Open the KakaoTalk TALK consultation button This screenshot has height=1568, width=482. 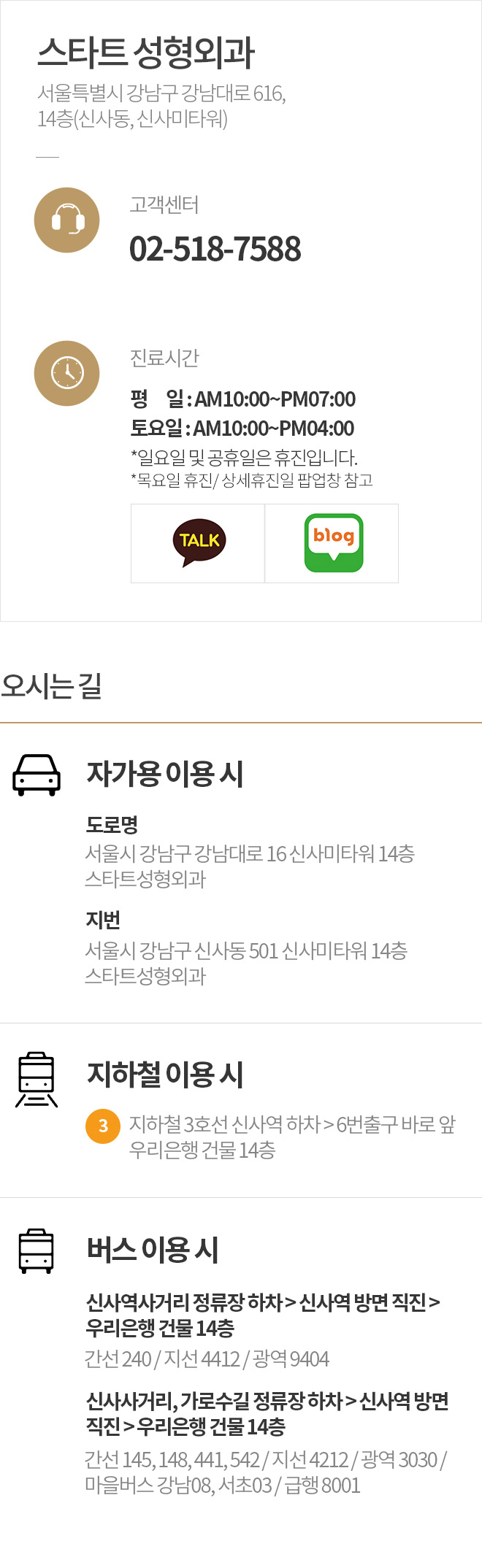(x=198, y=543)
